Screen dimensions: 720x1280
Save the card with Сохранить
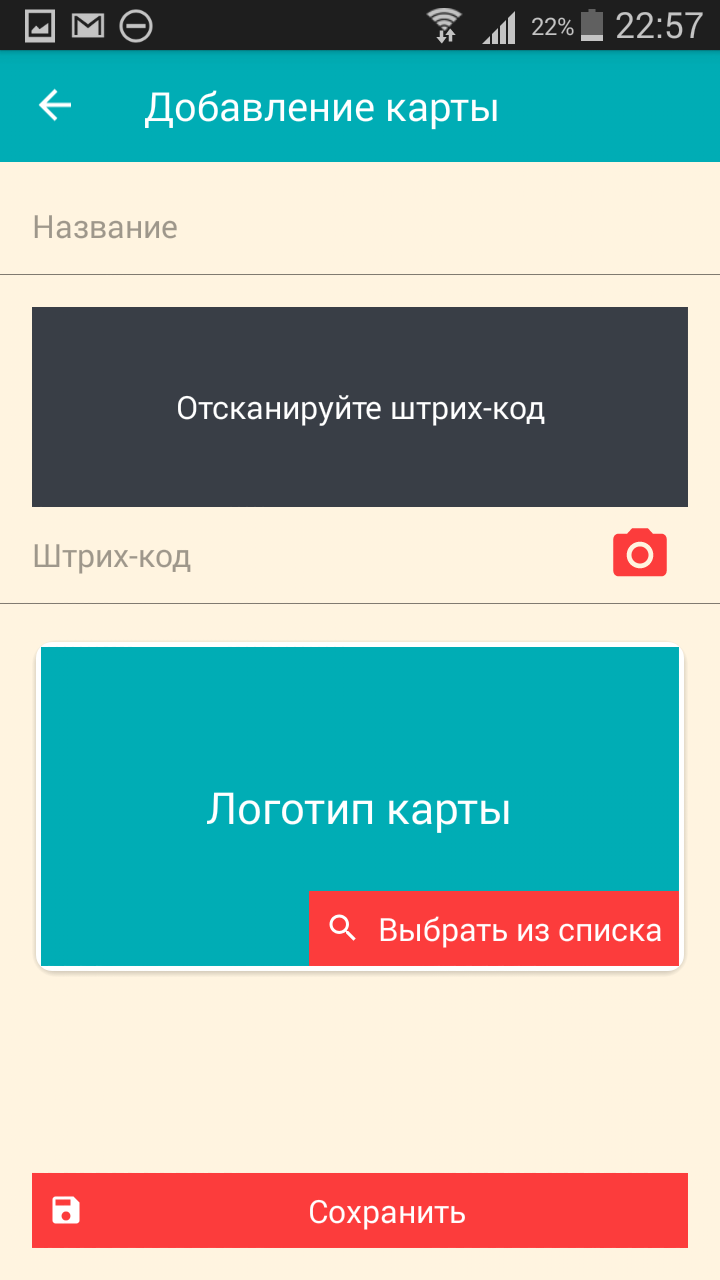(x=360, y=1211)
